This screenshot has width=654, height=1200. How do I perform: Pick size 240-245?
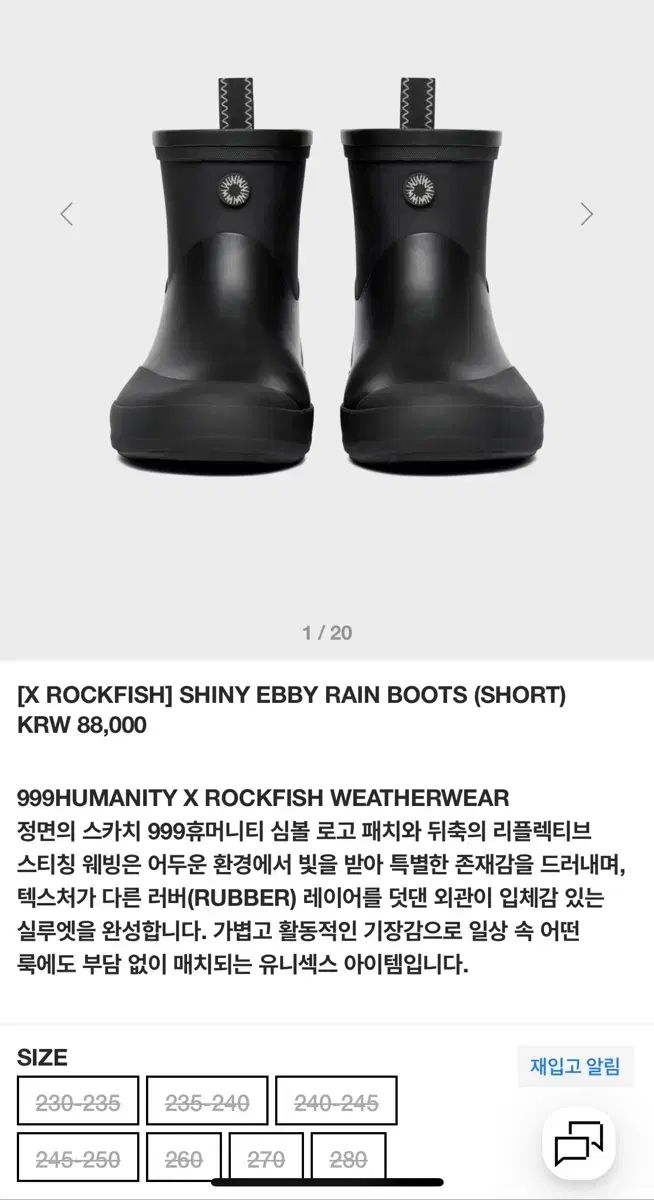(336, 1102)
